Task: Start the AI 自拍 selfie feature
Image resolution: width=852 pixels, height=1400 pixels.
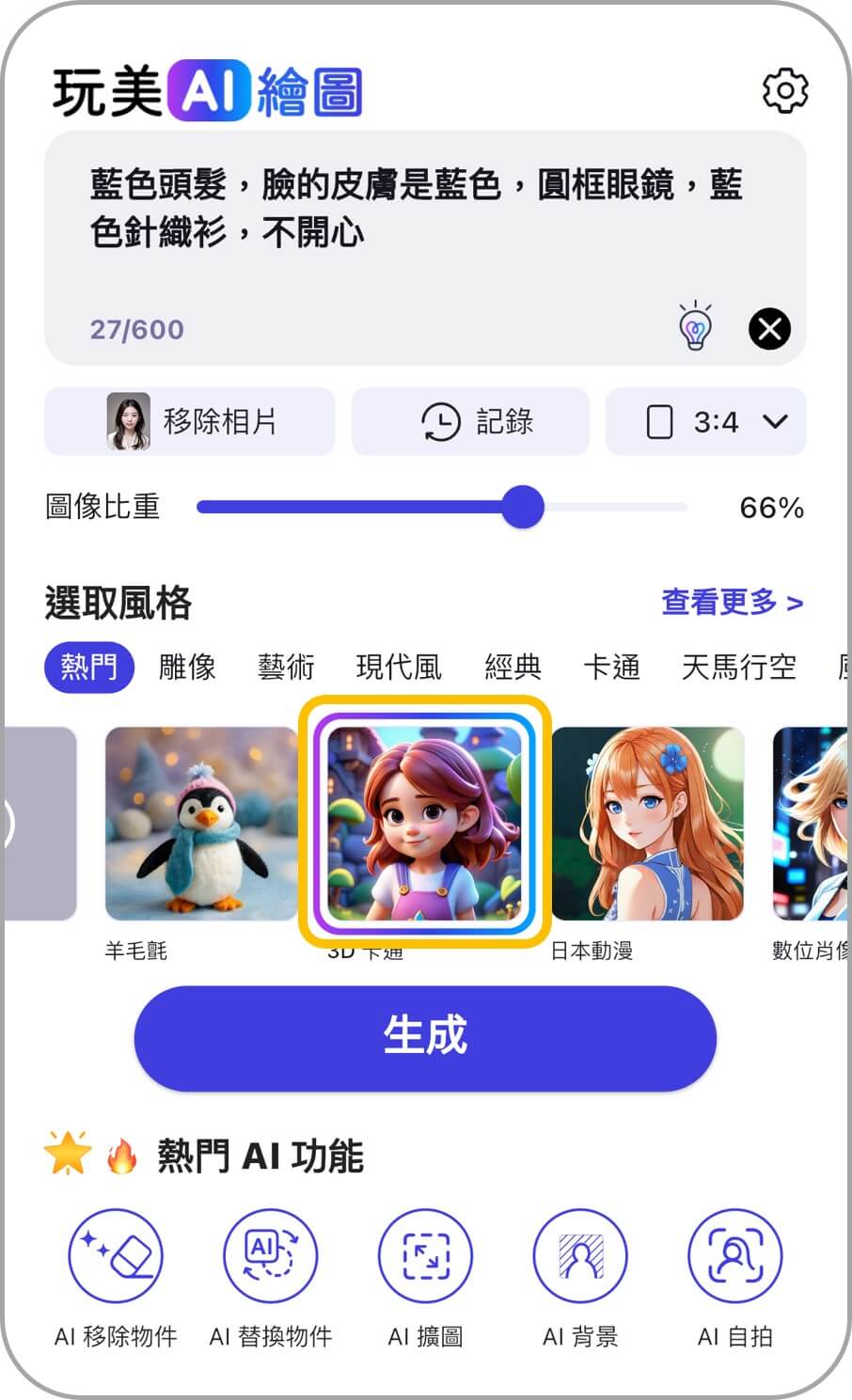Action: (735, 1254)
